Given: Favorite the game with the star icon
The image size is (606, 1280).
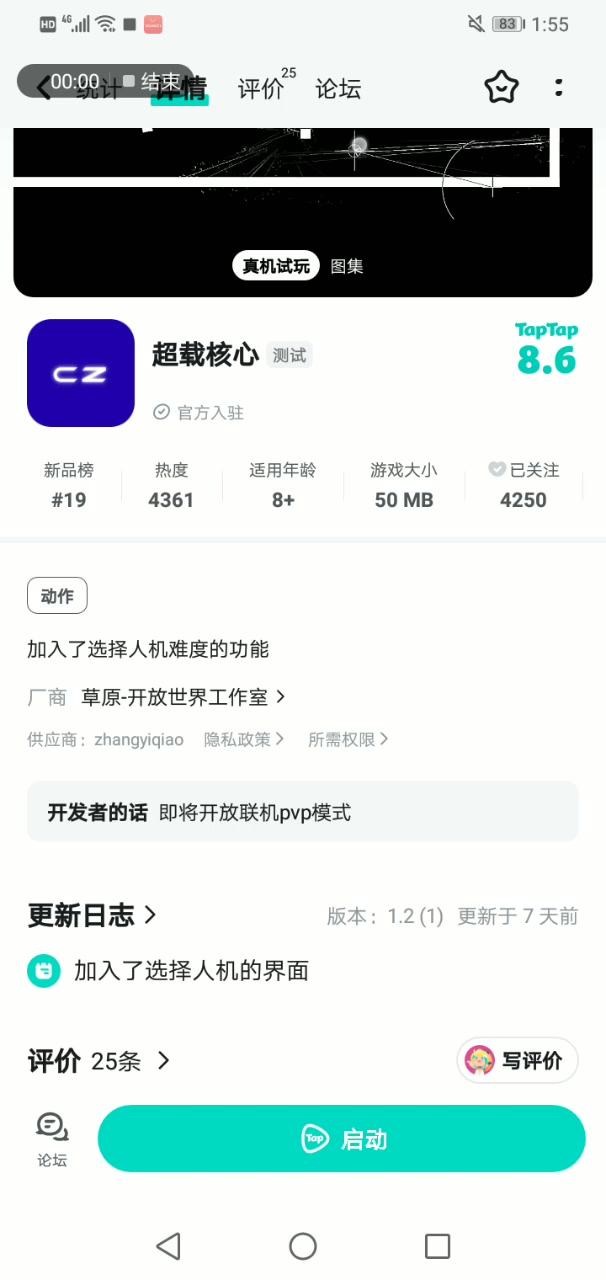Looking at the screenshot, I should tap(501, 88).
